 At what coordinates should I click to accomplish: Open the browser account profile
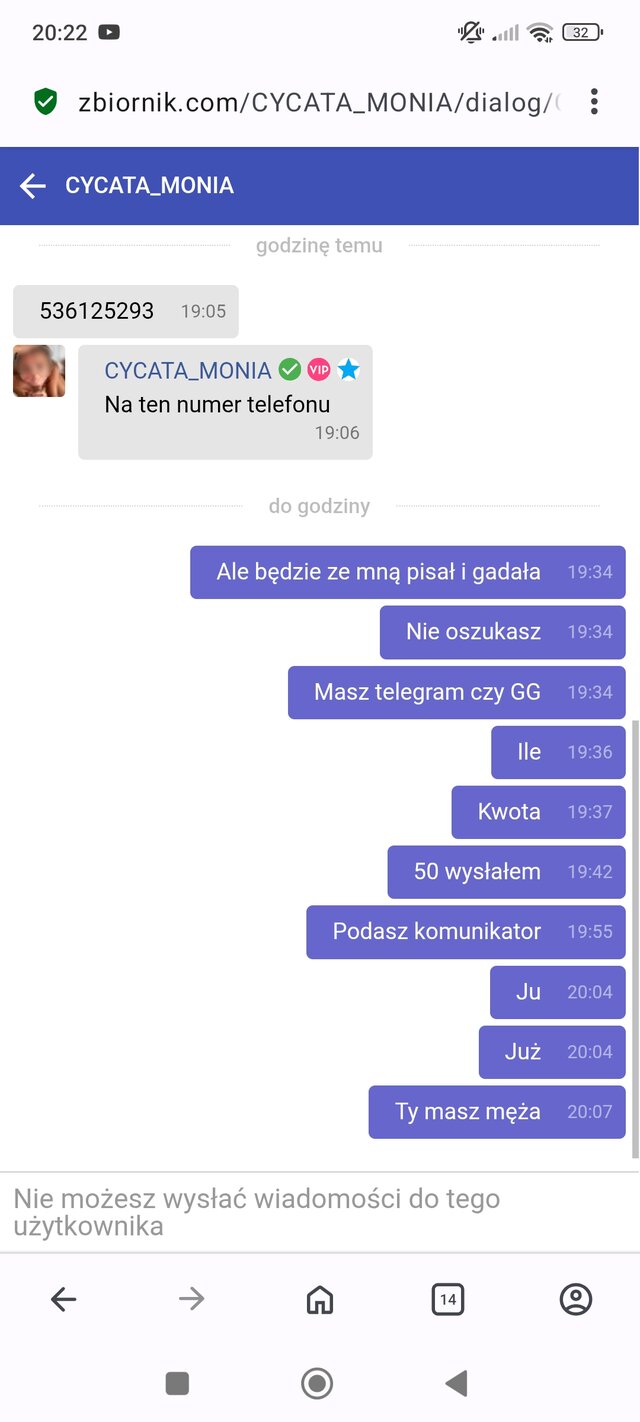click(575, 1299)
